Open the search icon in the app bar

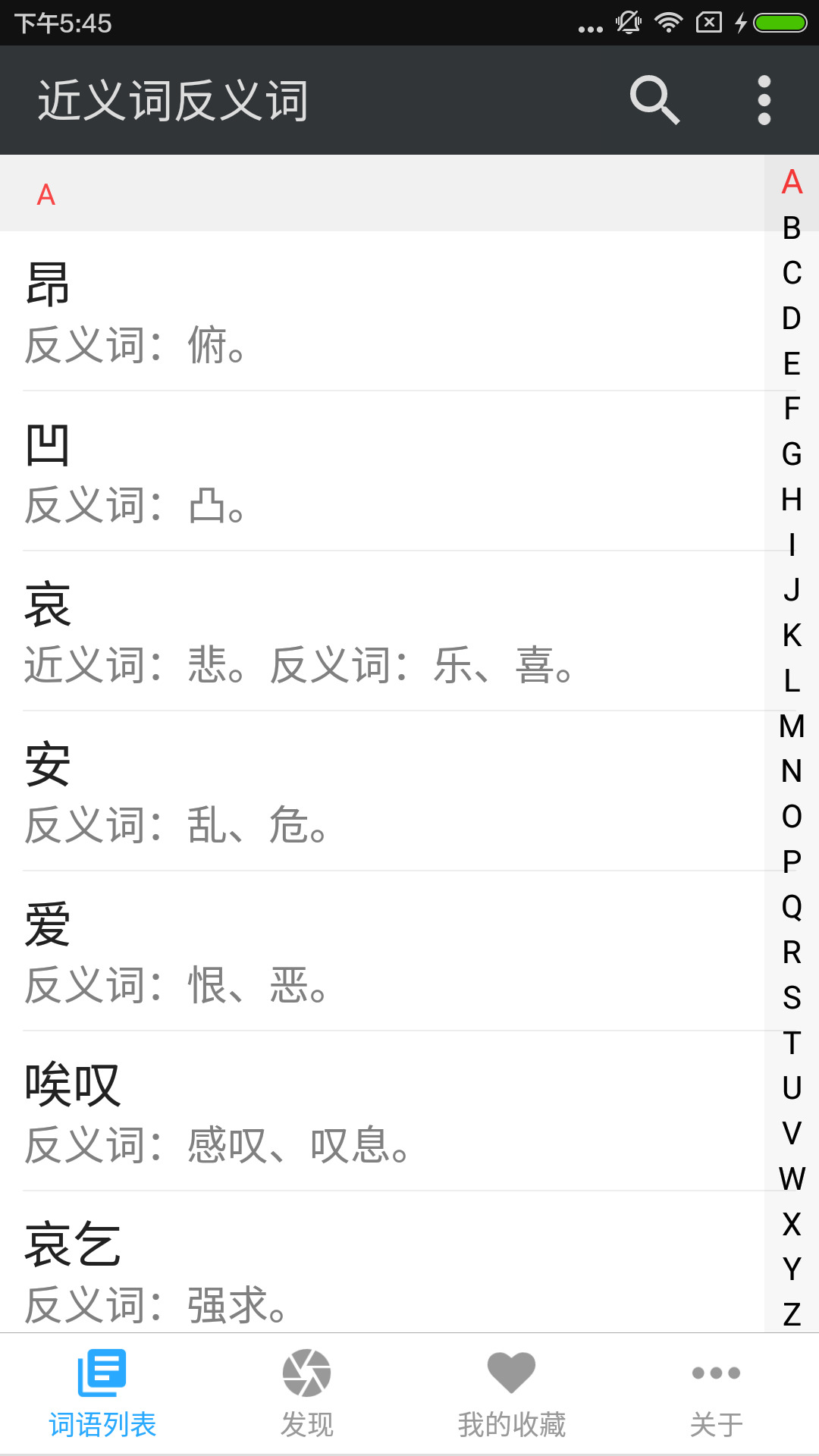[654, 100]
